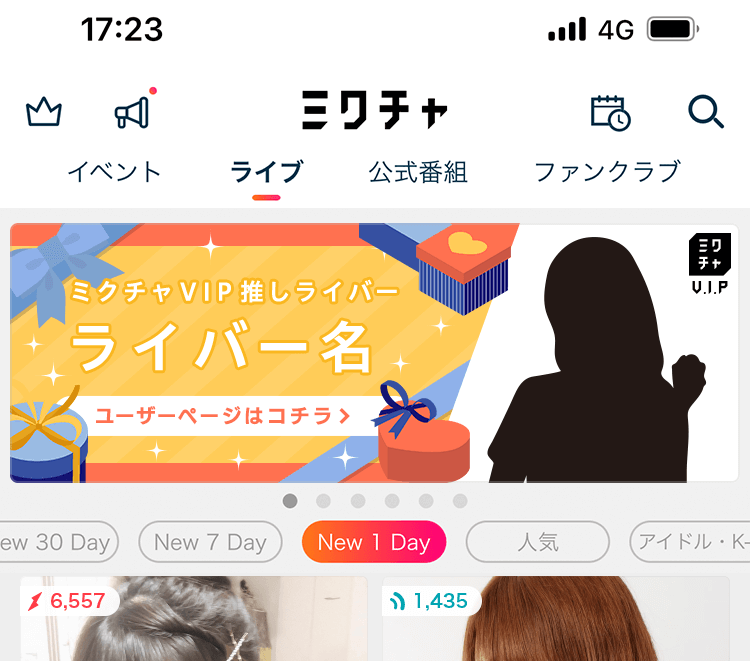Screen dimensions: 750x661
Task: Choose the New 1 Day chip
Action: [x=373, y=543]
